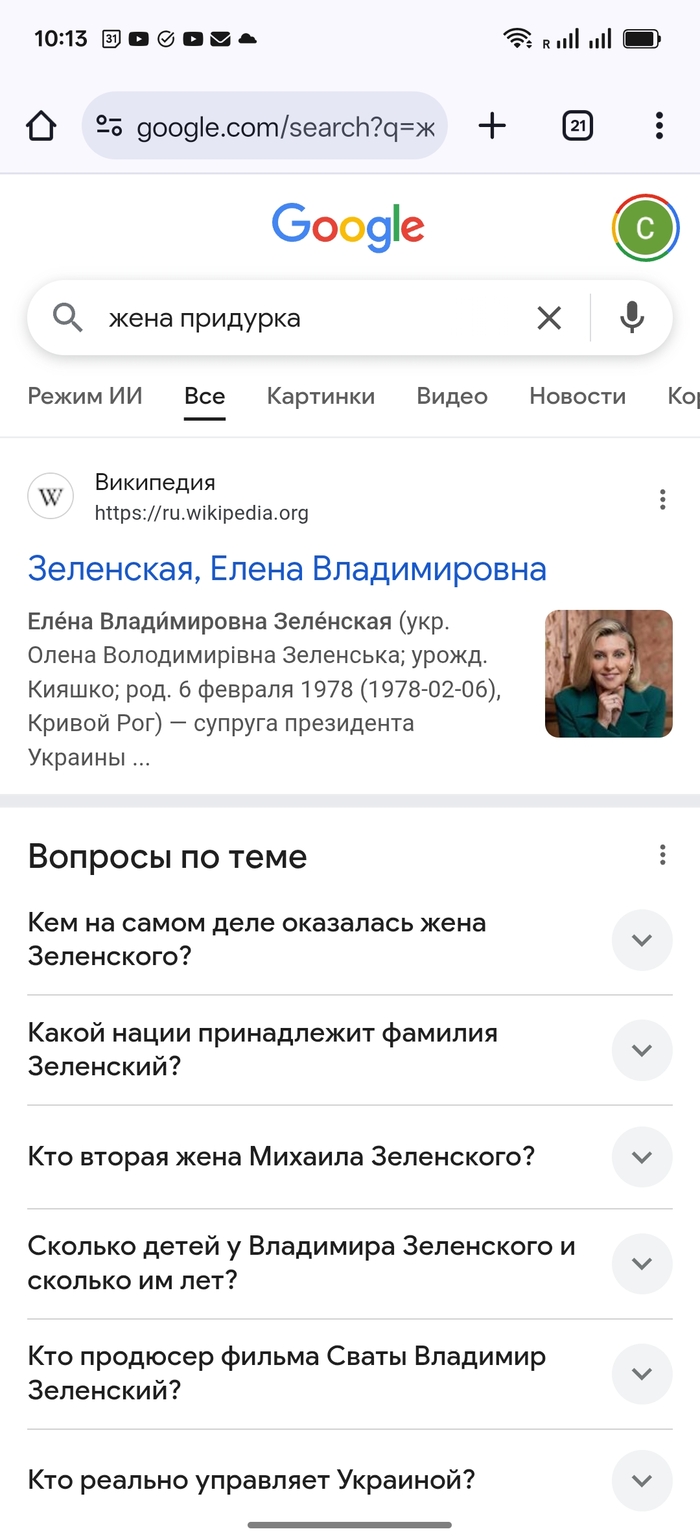Expand Кто вторая жена Михаила Зеленского
The height and width of the screenshot is (1540, 700).
(350, 1157)
